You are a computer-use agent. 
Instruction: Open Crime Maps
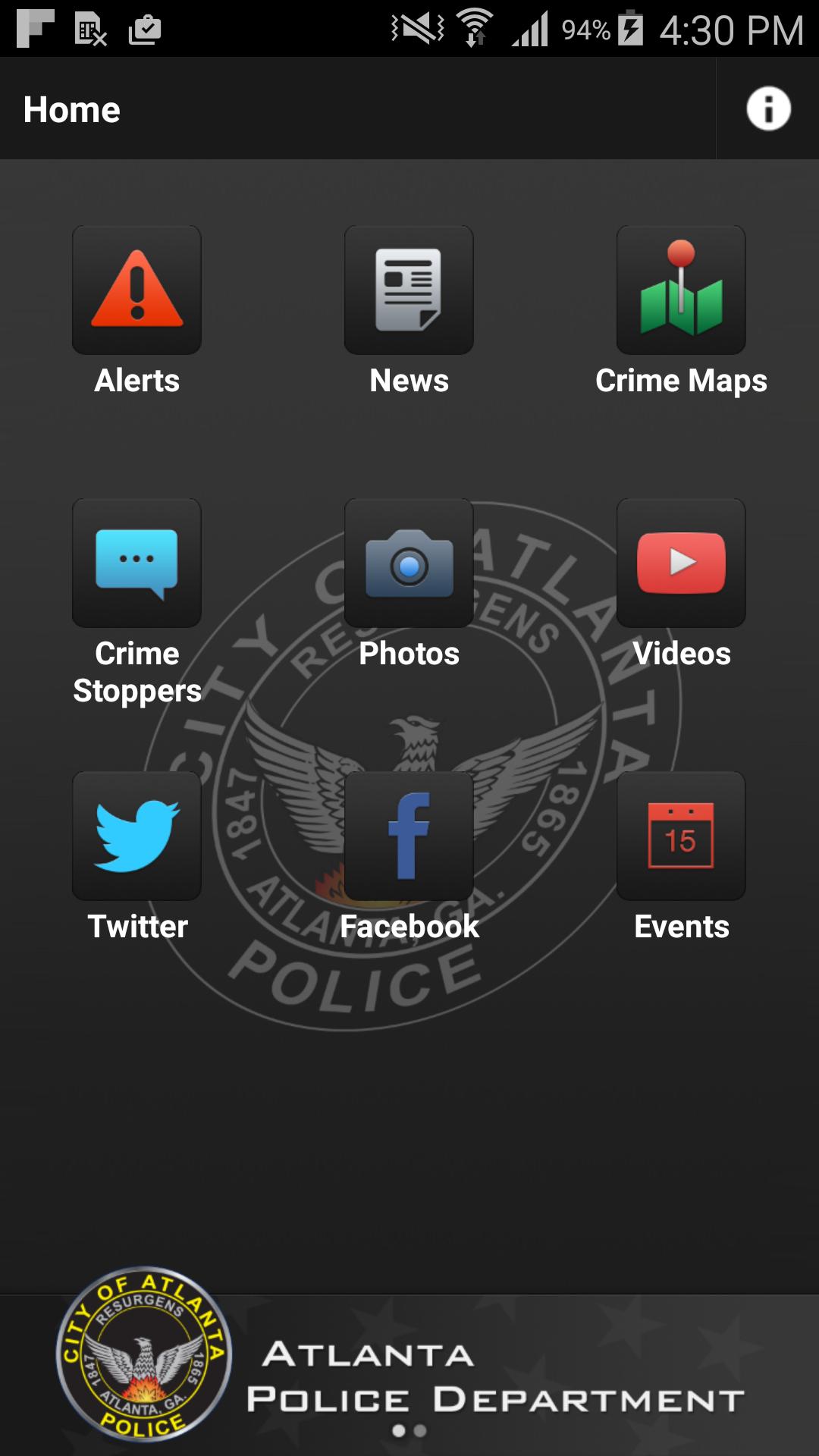point(681,290)
